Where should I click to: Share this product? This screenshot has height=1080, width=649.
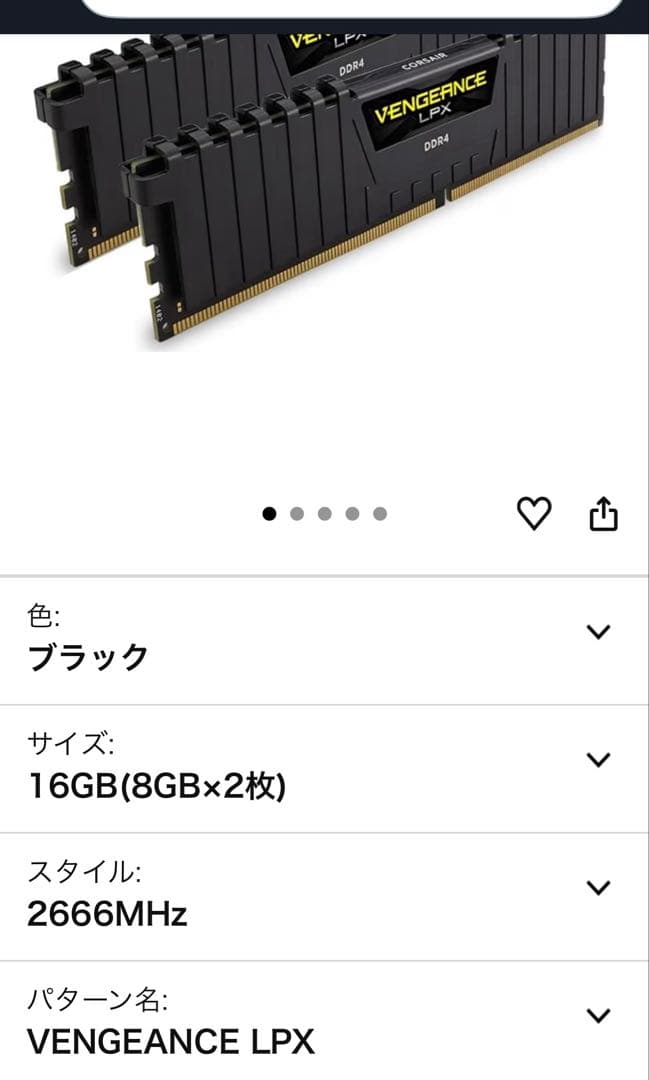click(x=603, y=514)
